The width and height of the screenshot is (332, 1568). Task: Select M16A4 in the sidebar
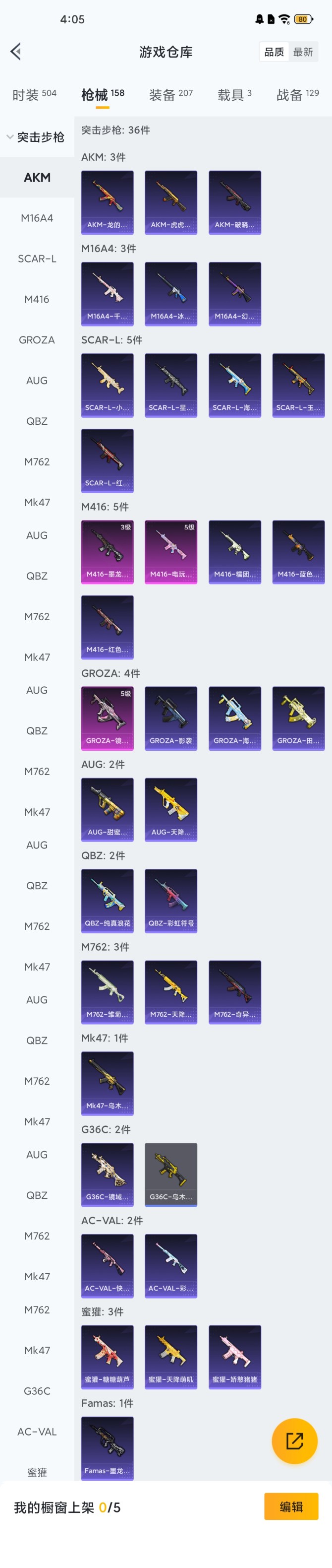pos(37,218)
